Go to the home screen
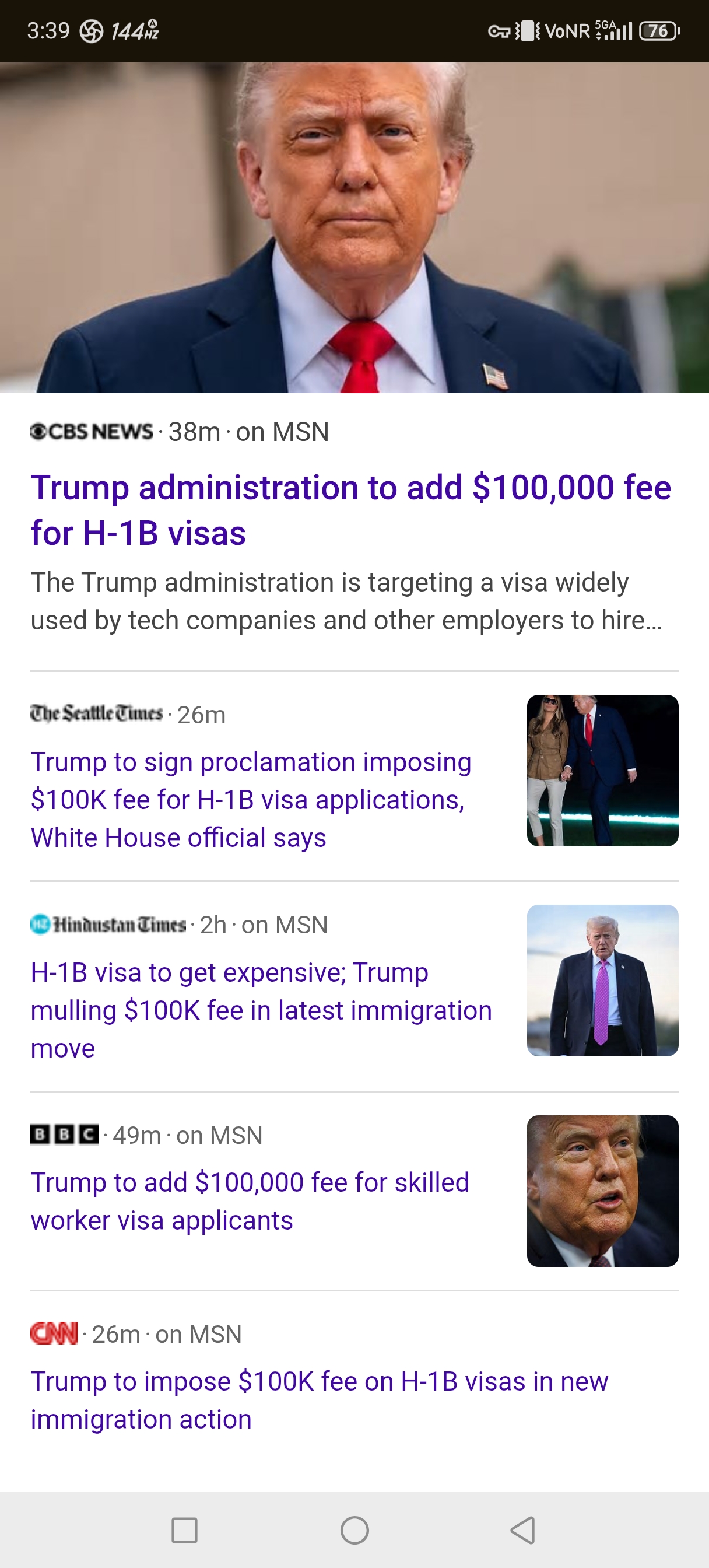This screenshot has height=1568, width=709. (x=354, y=1529)
